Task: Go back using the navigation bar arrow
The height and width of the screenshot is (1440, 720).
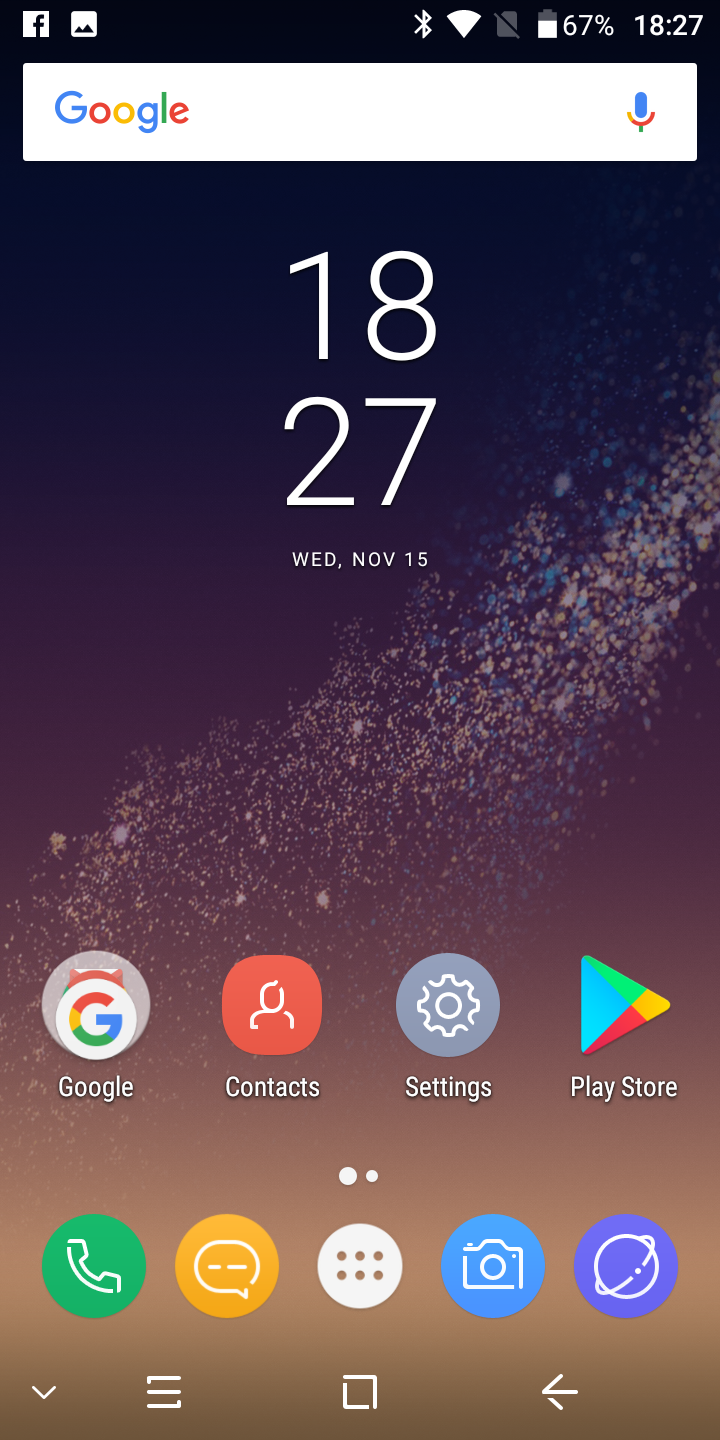Action: point(559,1392)
